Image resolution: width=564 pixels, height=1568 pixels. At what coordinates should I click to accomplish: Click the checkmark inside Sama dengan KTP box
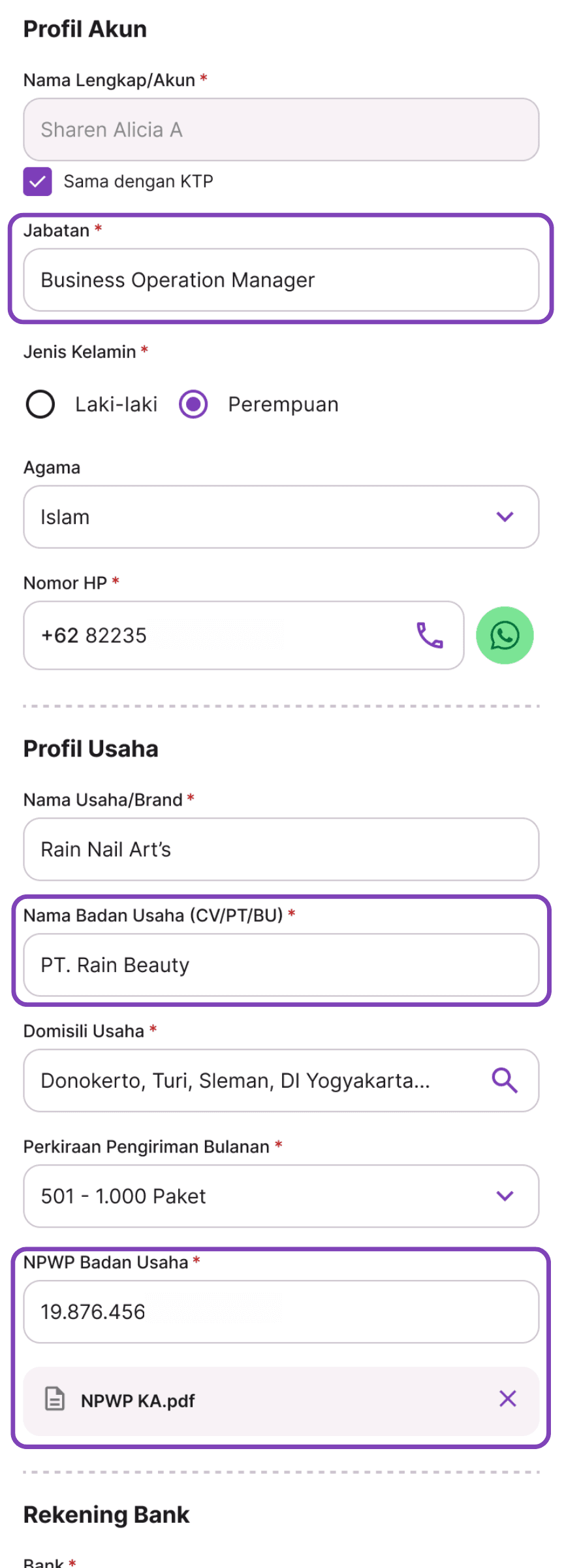point(37,182)
